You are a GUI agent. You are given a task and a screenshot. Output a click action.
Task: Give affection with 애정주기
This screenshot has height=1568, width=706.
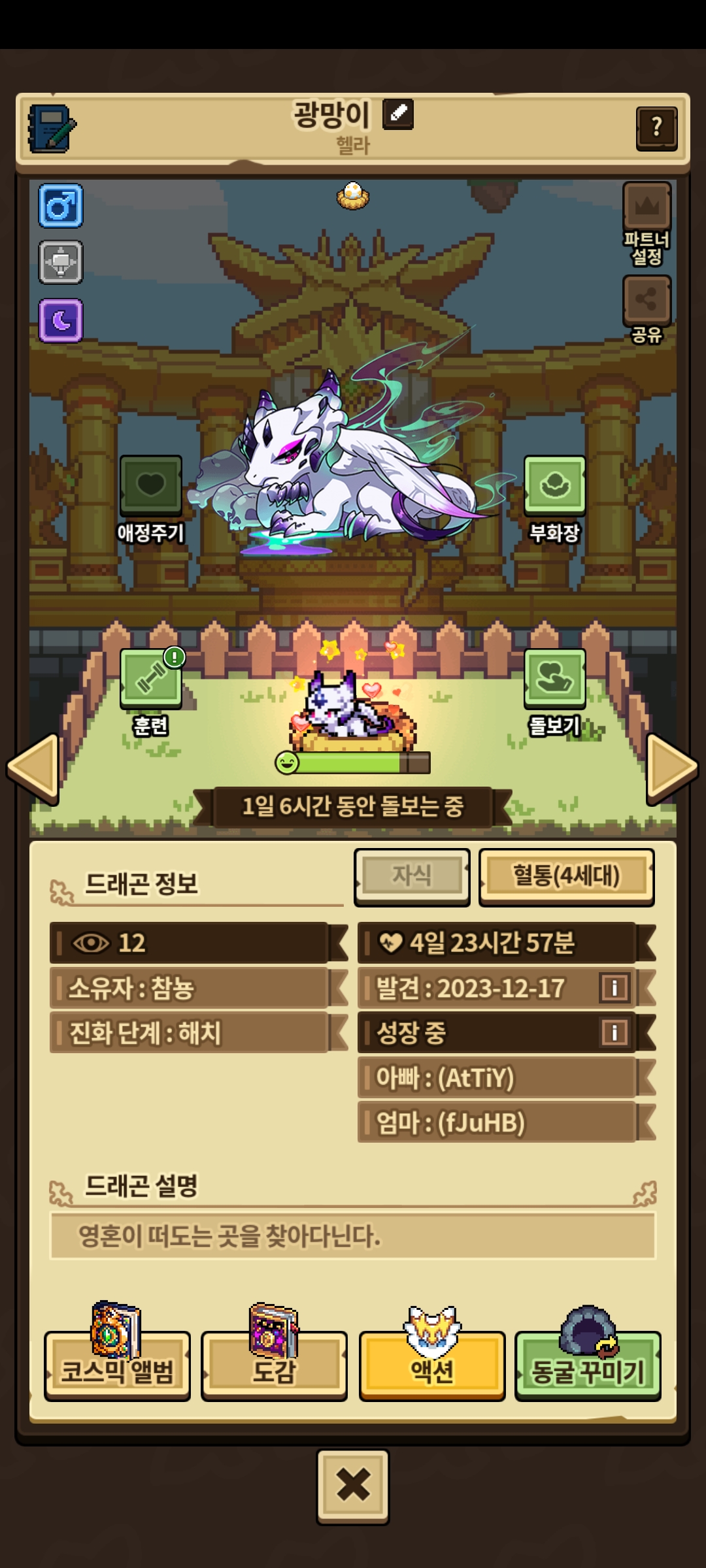(x=150, y=498)
